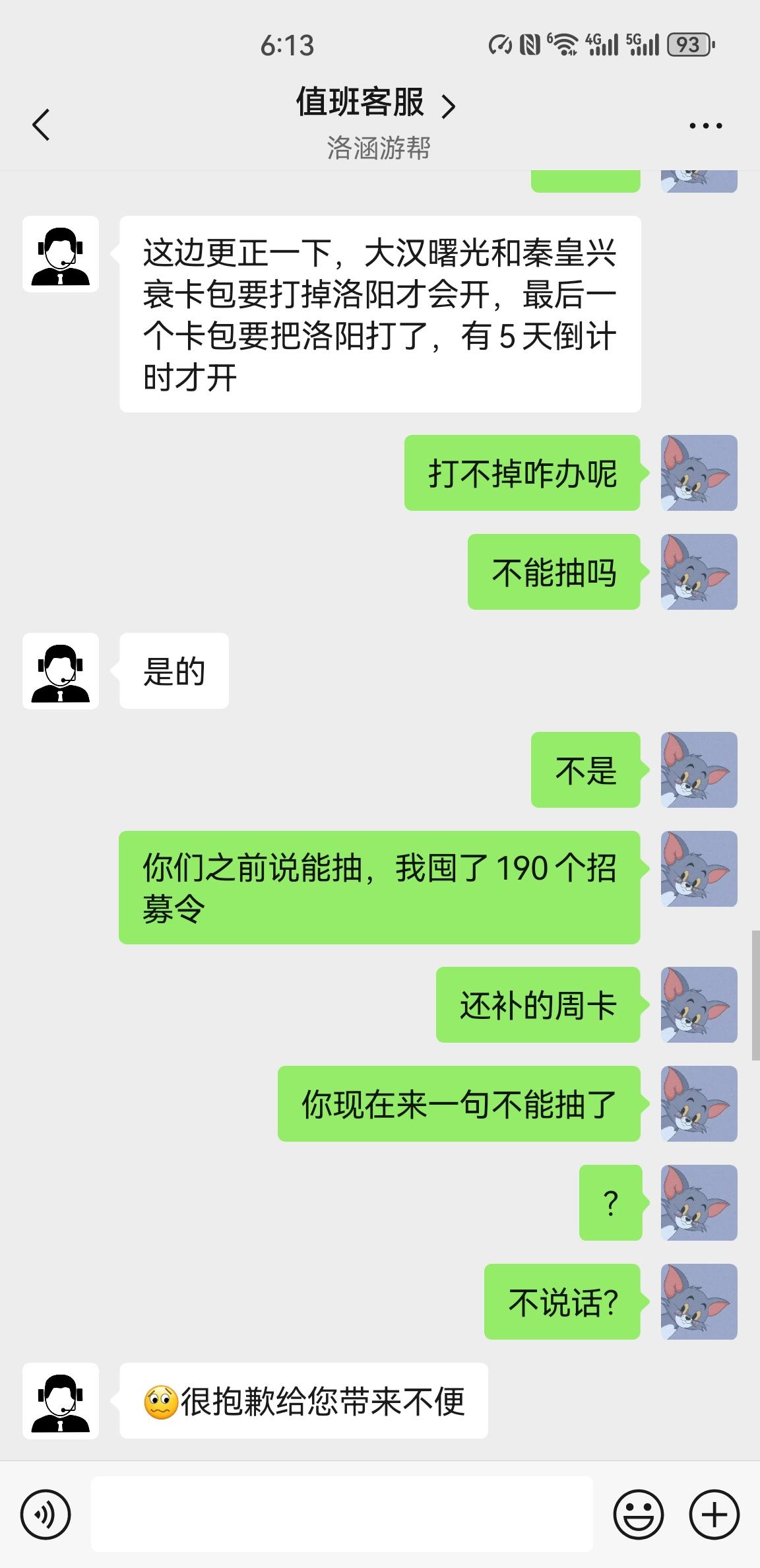Viewport: 760px width, 1568px height.
Task: Tap the Tom cat avatar beside 不是
Action: pos(699,771)
